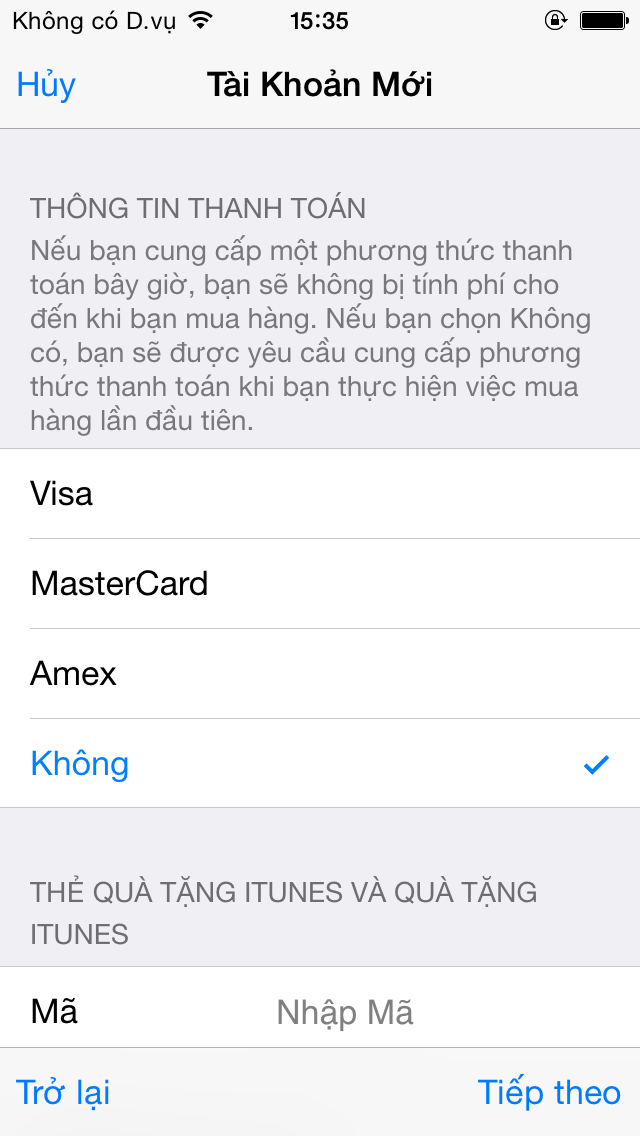Tap the Nhập Mã gift code field
Viewport: 640px width, 1136px height.
click(x=344, y=1012)
